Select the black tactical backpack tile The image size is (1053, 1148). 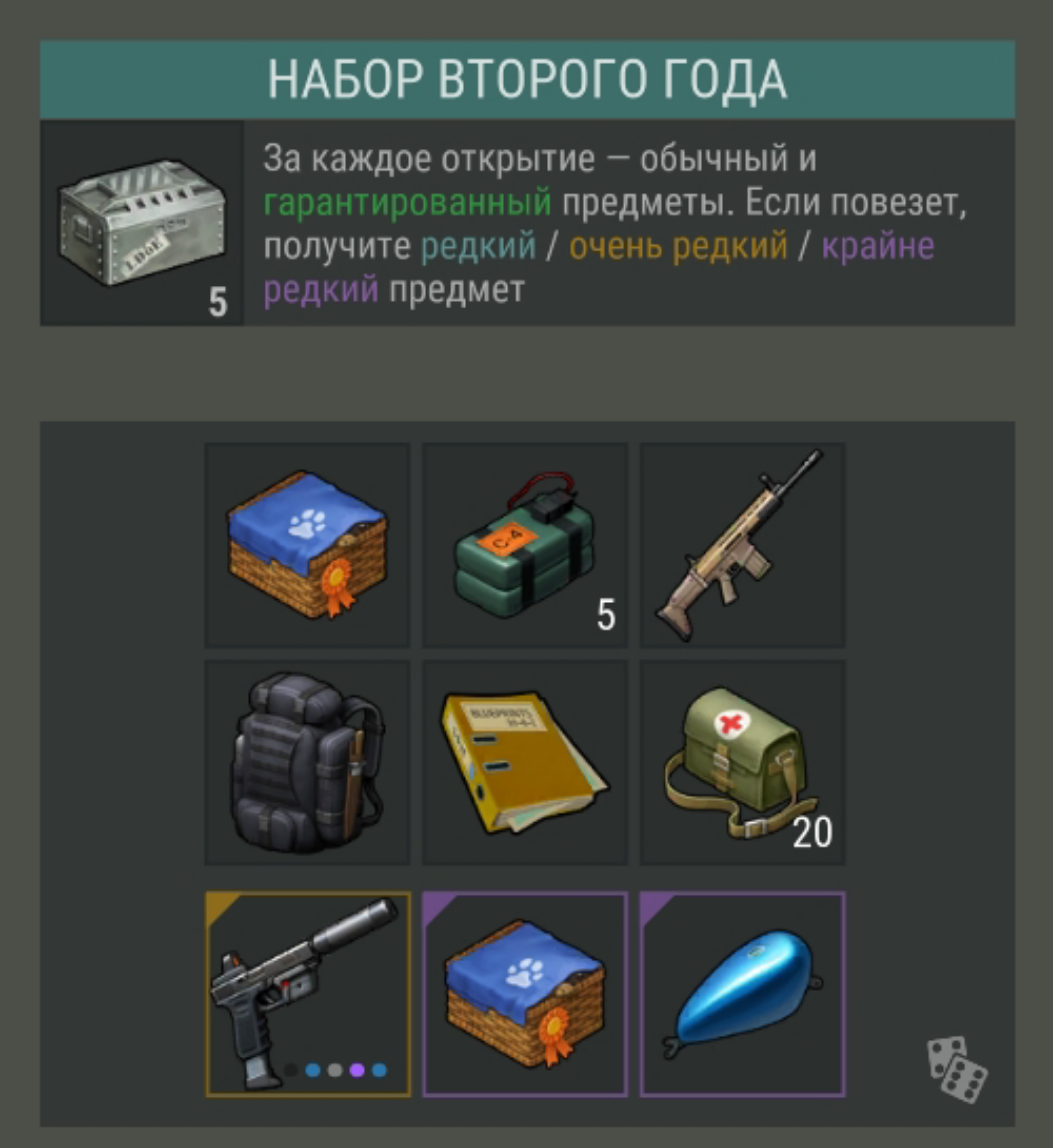[x=307, y=763]
